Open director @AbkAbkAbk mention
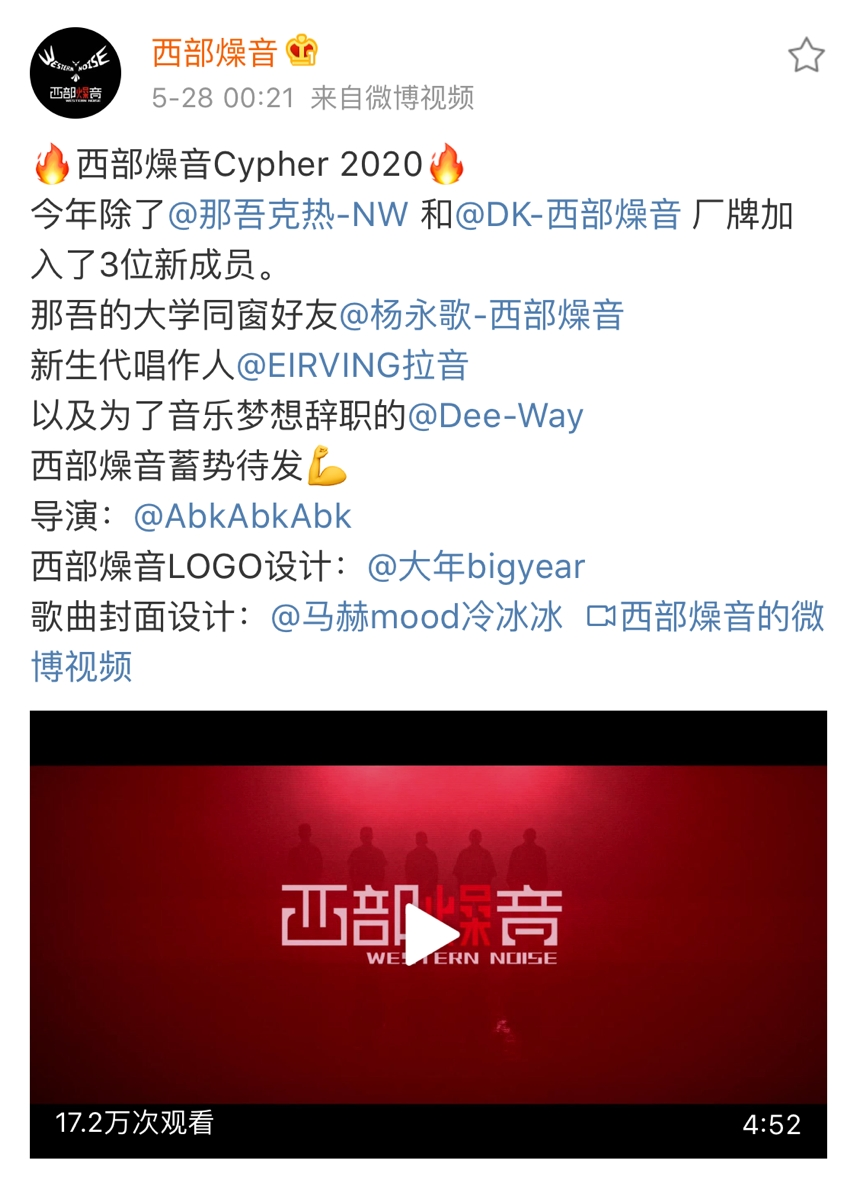The image size is (857, 1179). pyautogui.click(x=242, y=516)
